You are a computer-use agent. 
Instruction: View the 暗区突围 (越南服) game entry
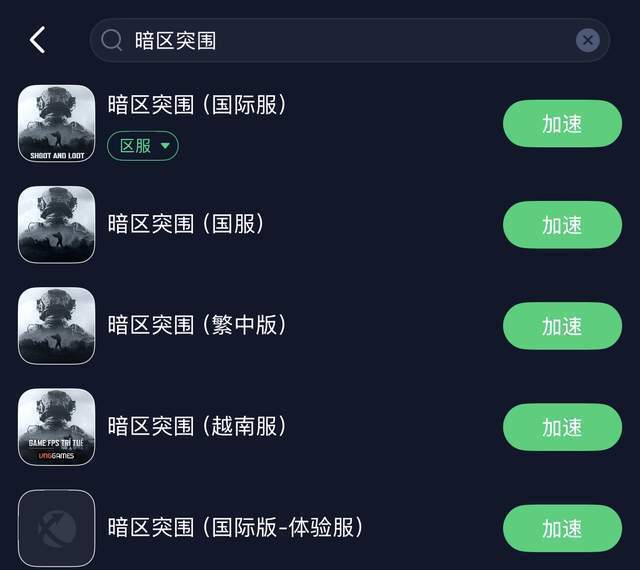point(197,426)
